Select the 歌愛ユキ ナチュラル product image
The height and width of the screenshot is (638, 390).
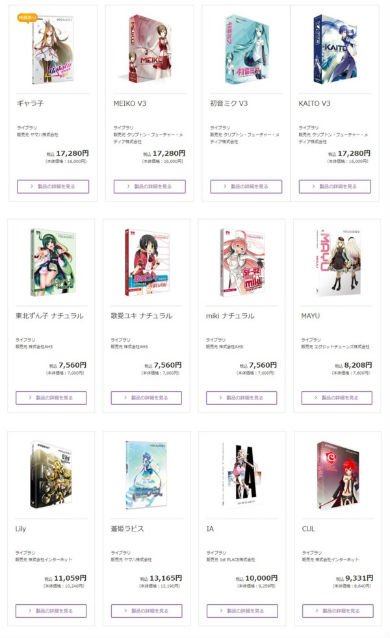click(147, 262)
